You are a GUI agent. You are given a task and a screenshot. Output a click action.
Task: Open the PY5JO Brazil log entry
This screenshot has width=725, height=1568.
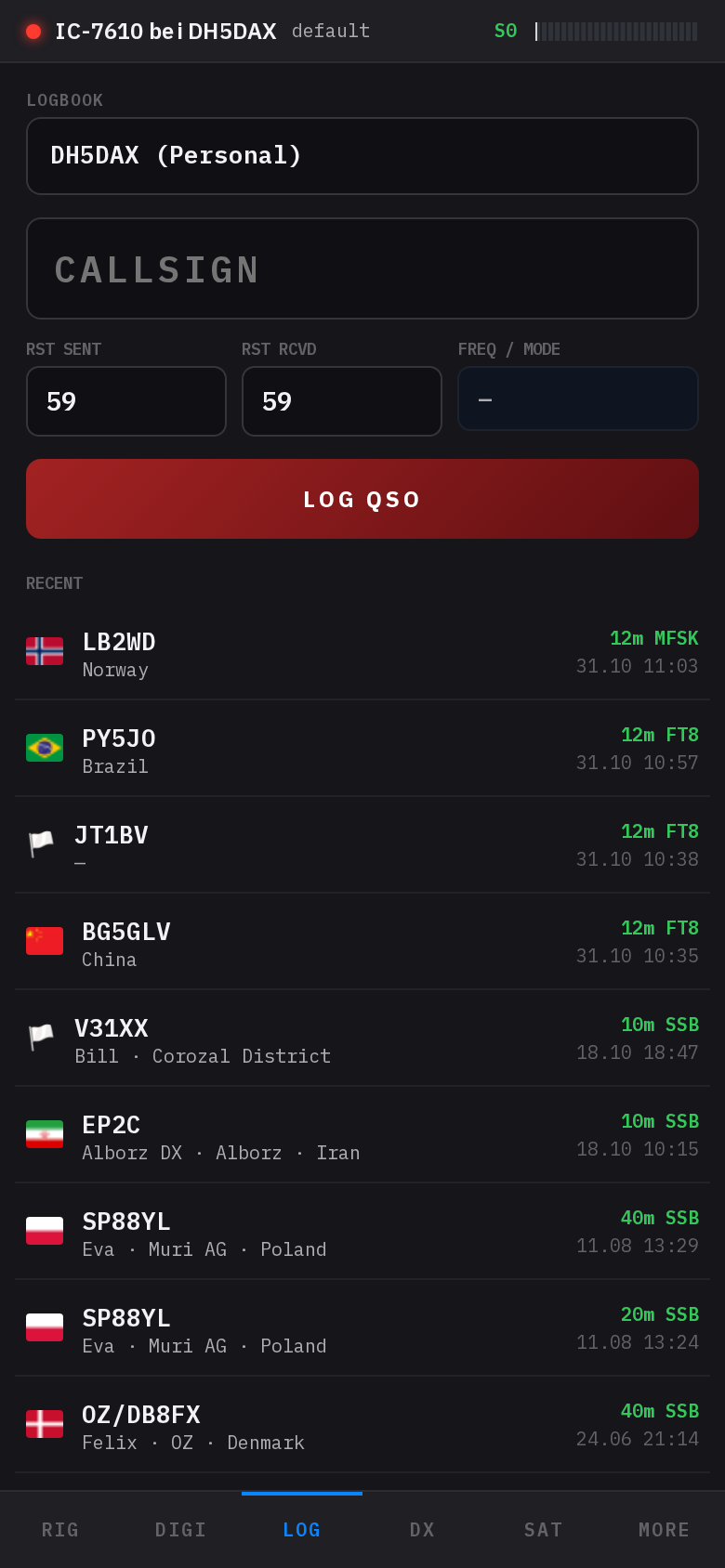362,749
